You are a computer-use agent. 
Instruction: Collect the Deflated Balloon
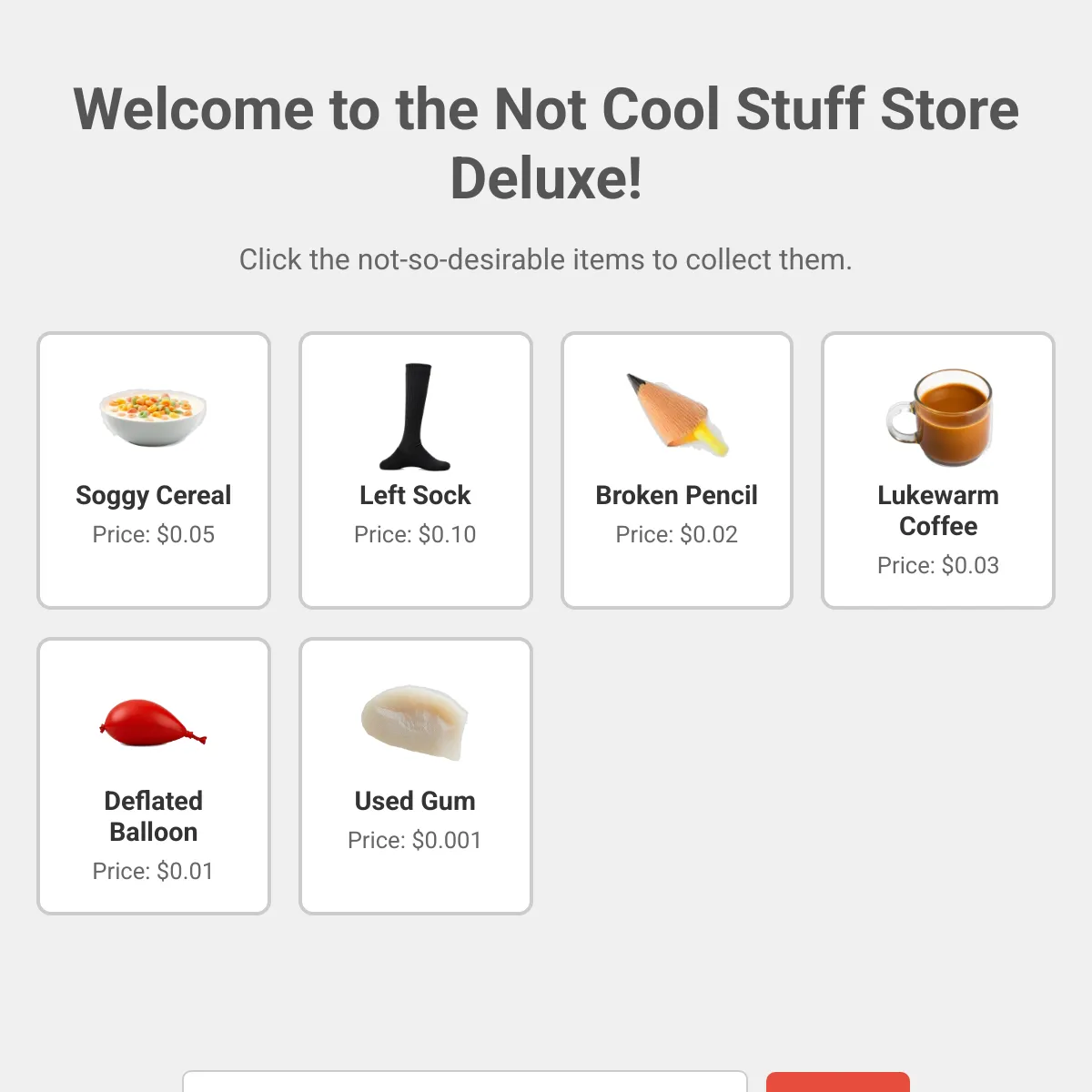tap(154, 776)
